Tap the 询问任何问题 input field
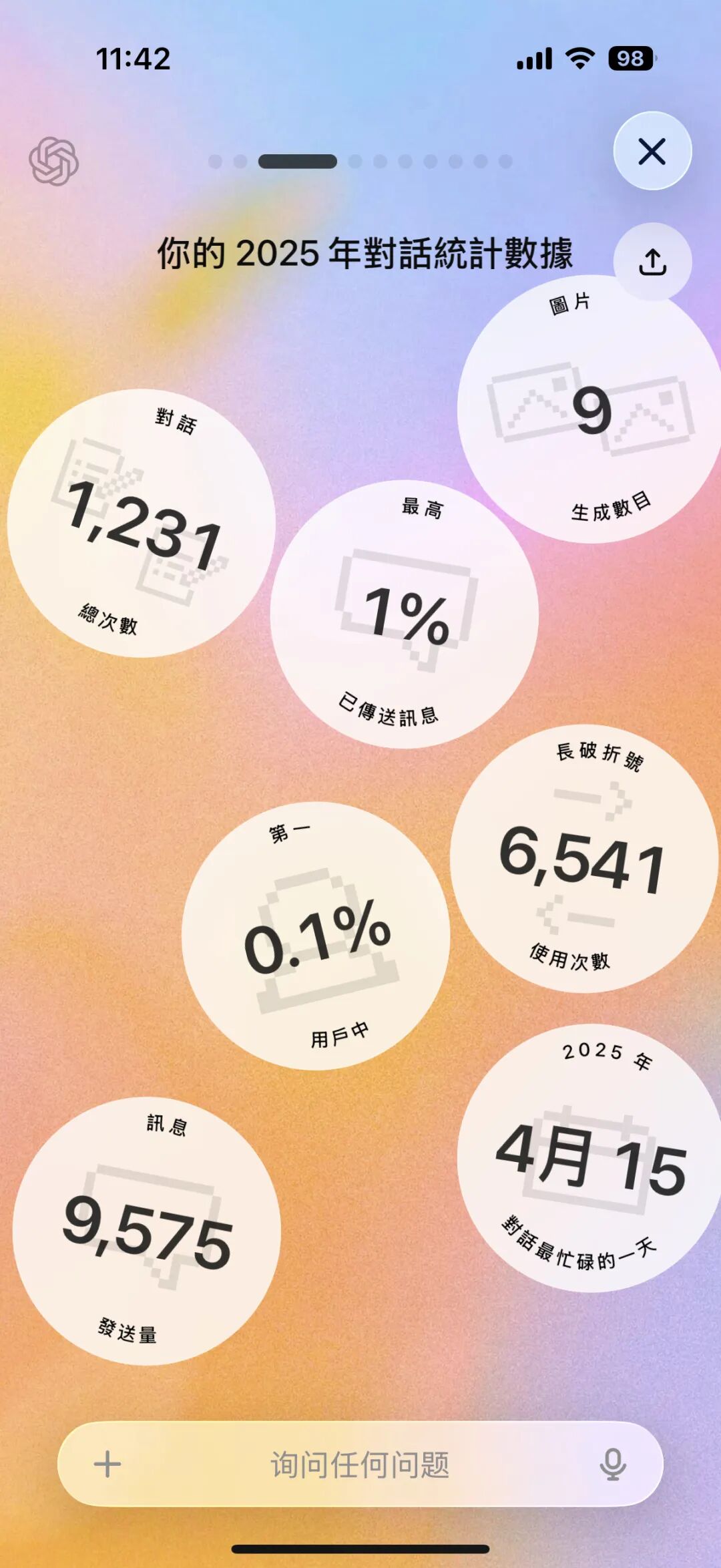Image resolution: width=721 pixels, height=1568 pixels. point(360,1464)
